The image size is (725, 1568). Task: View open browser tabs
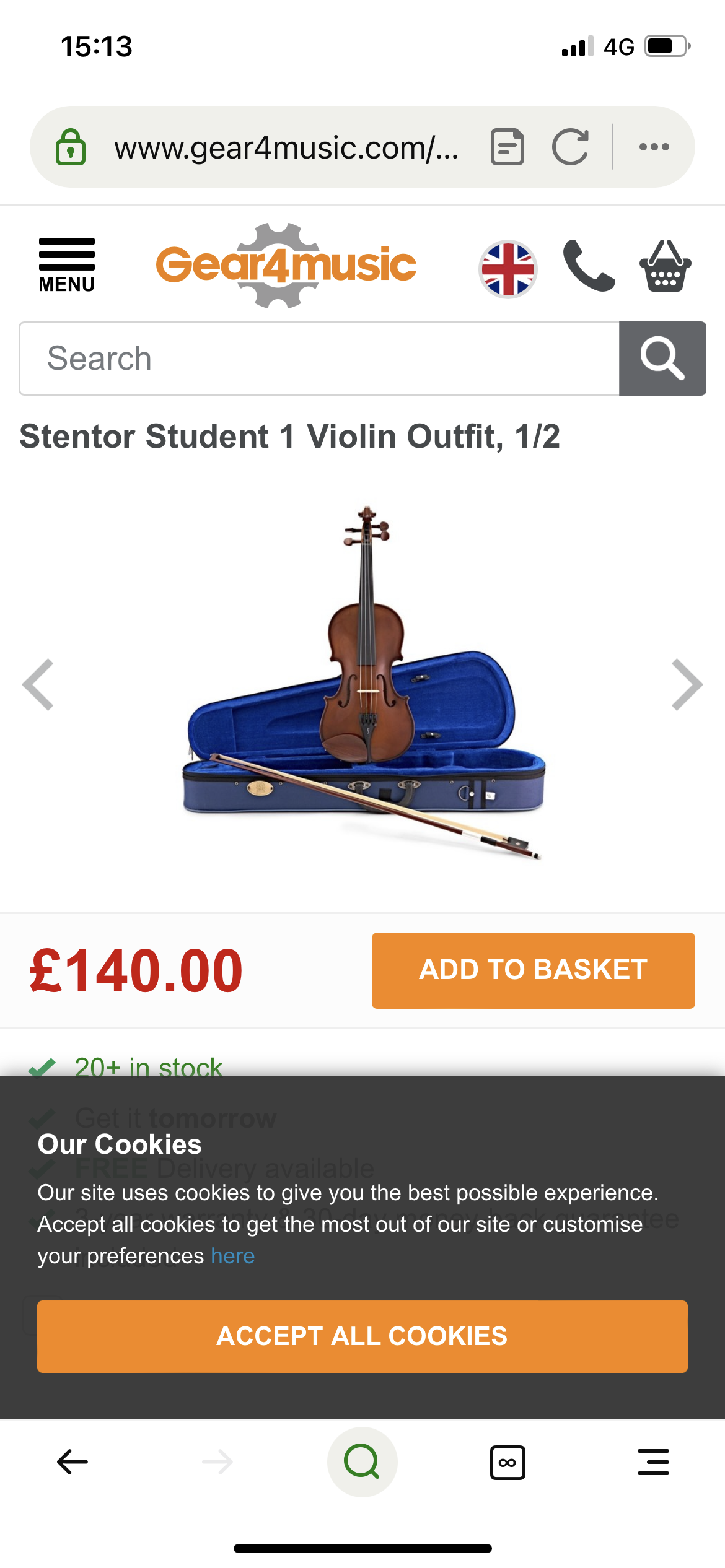point(507,1462)
